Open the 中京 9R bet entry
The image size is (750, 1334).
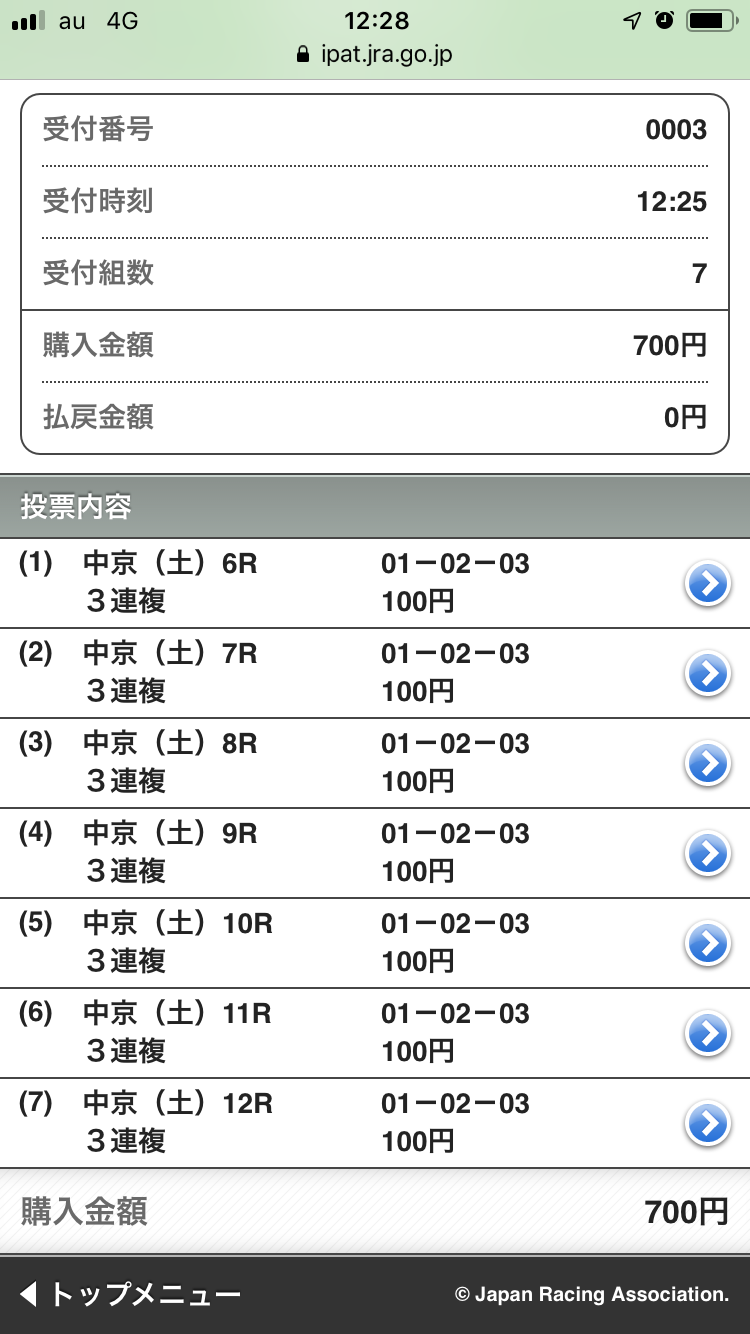point(708,854)
